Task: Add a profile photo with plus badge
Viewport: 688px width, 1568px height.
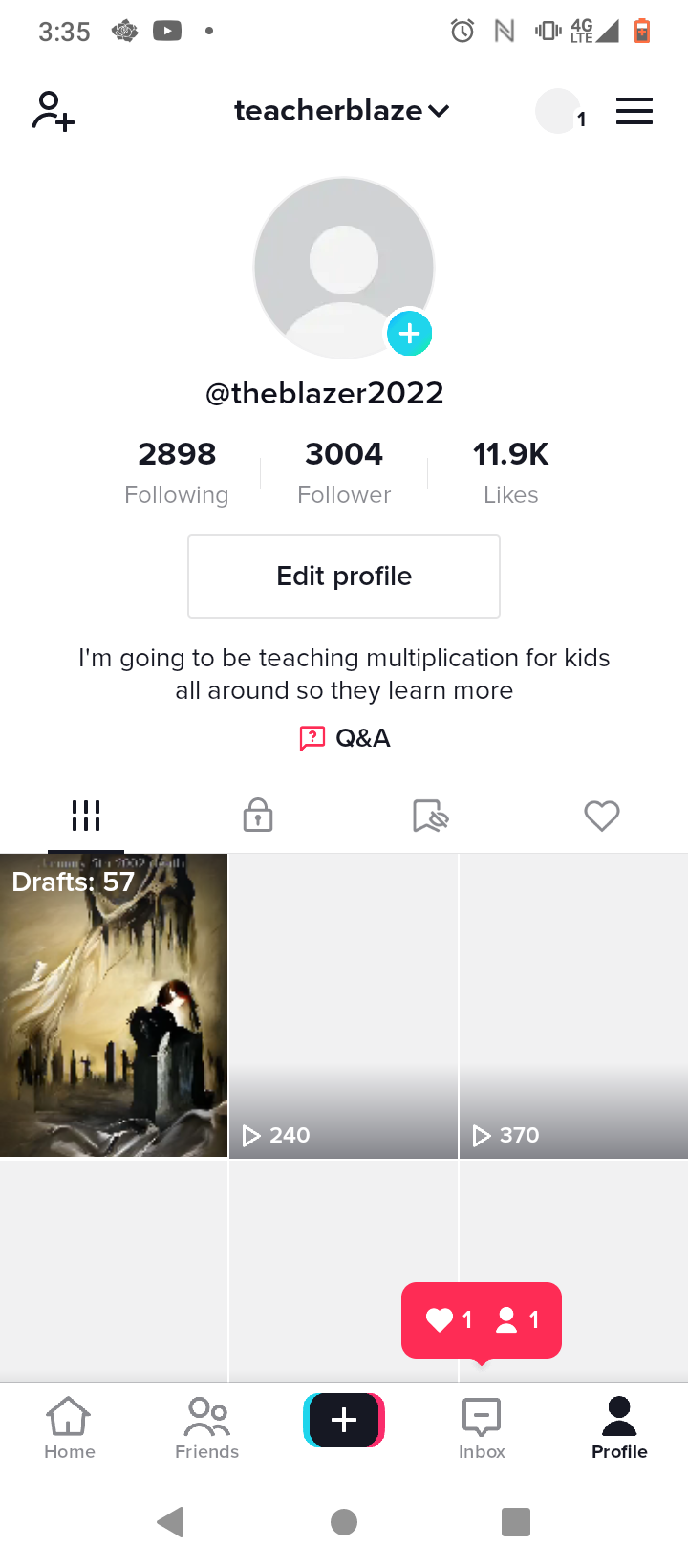Action: (x=410, y=334)
